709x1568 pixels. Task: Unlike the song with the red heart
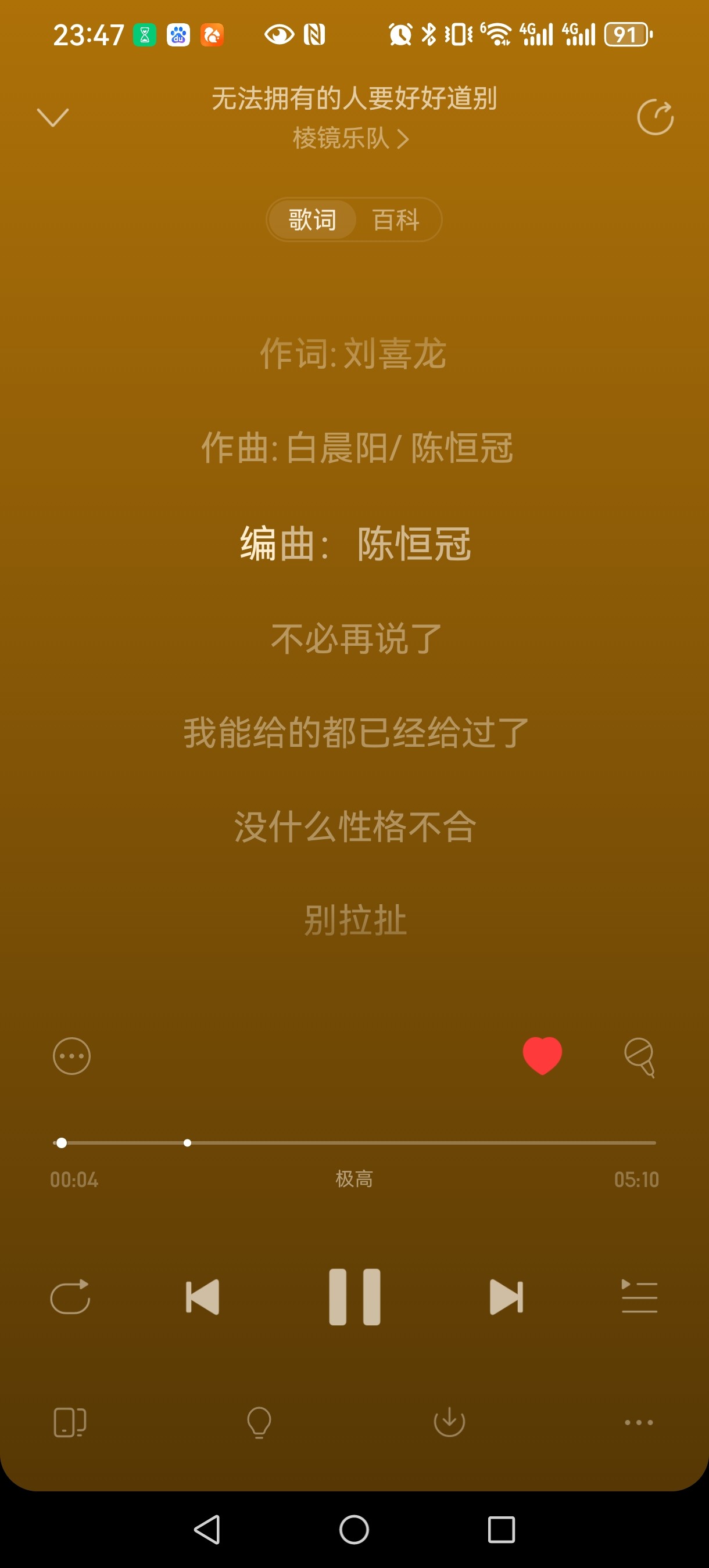(x=542, y=1055)
